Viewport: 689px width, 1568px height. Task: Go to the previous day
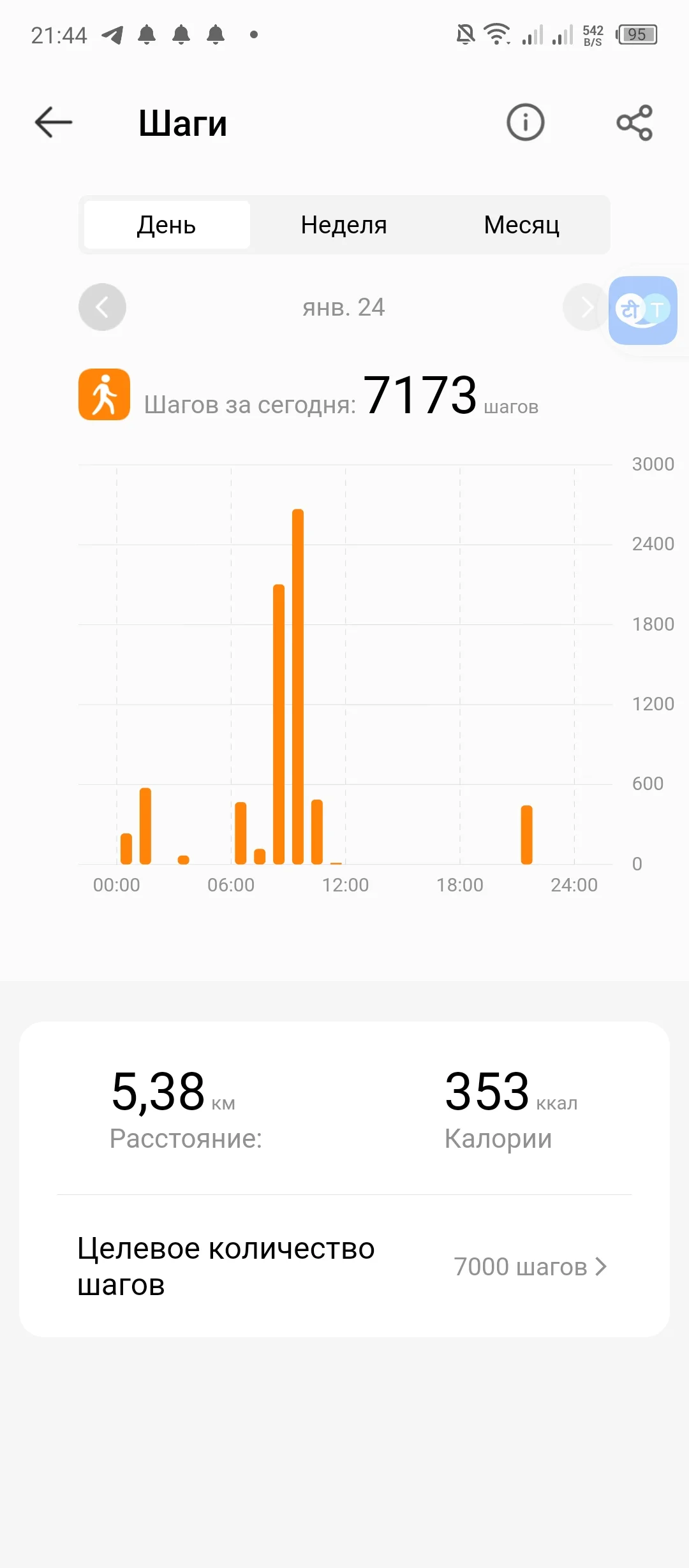102,307
